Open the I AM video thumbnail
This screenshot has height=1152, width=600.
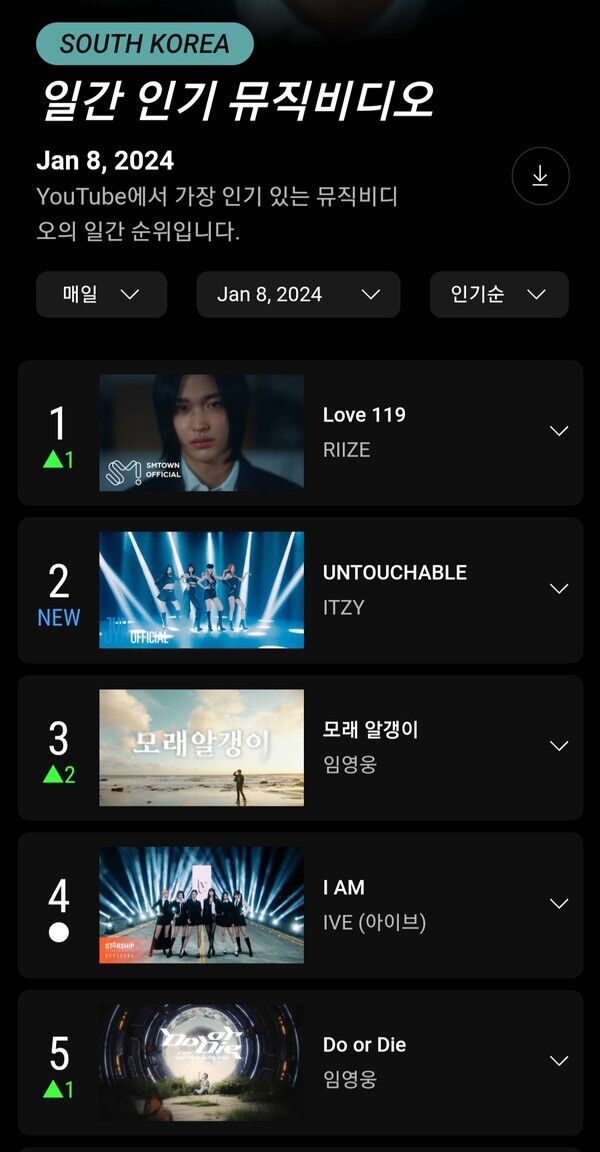click(201, 905)
